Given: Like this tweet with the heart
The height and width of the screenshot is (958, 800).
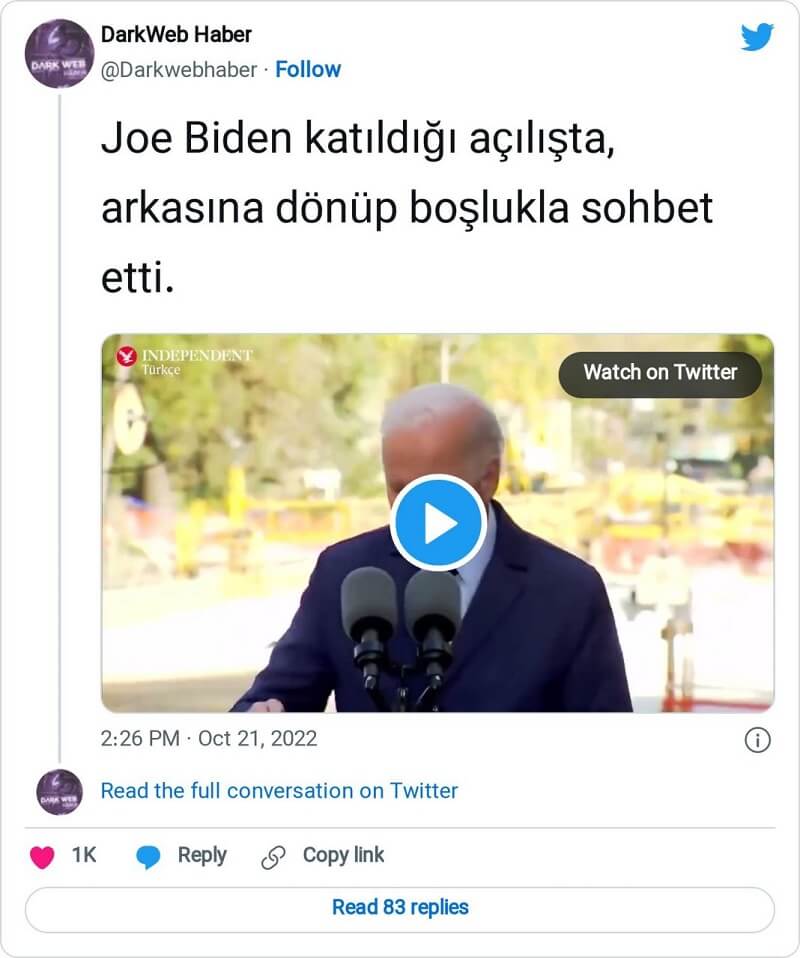Looking at the screenshot, I should 43,856.
